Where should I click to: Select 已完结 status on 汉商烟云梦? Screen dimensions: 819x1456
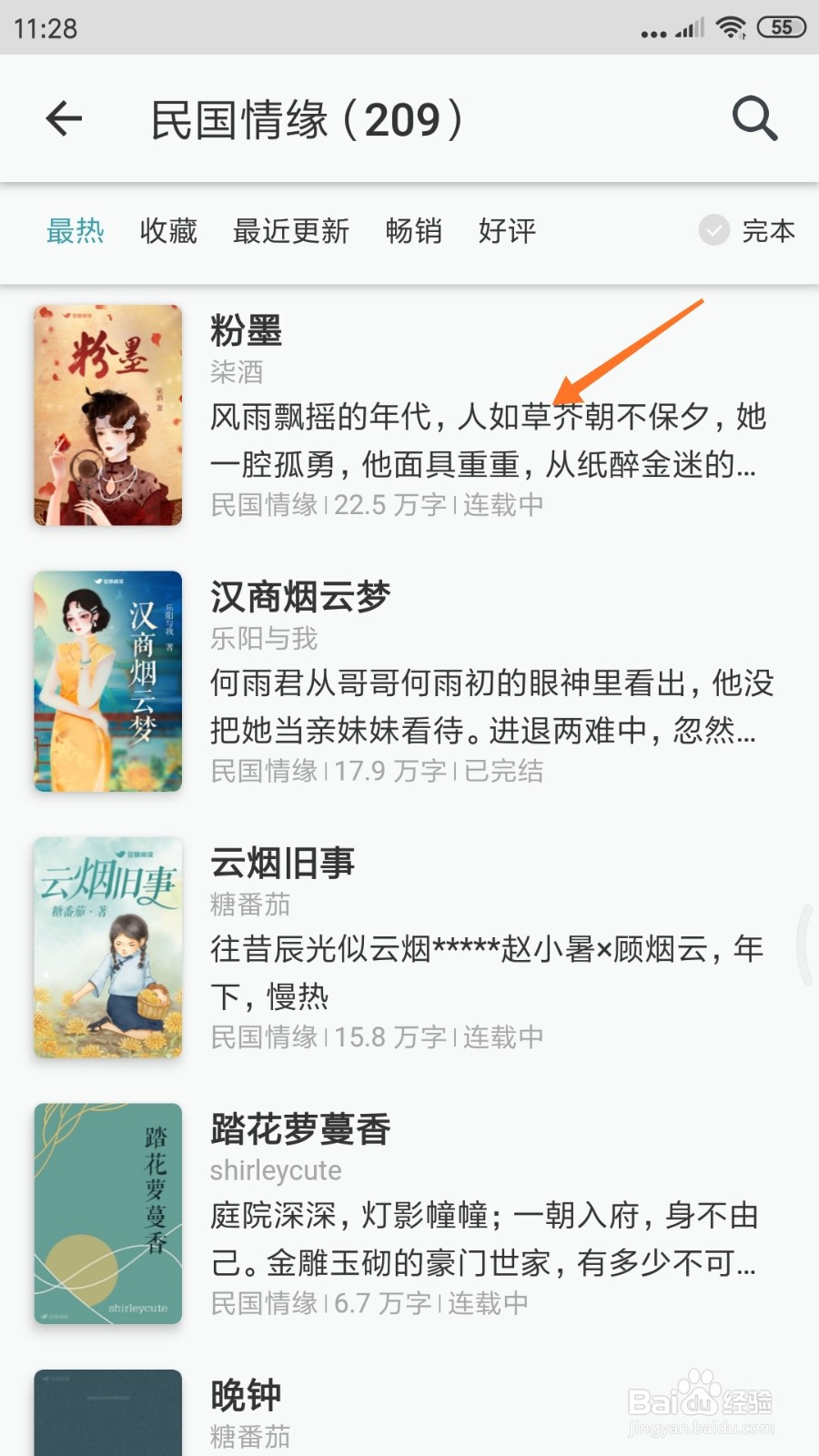coord(504,773)
